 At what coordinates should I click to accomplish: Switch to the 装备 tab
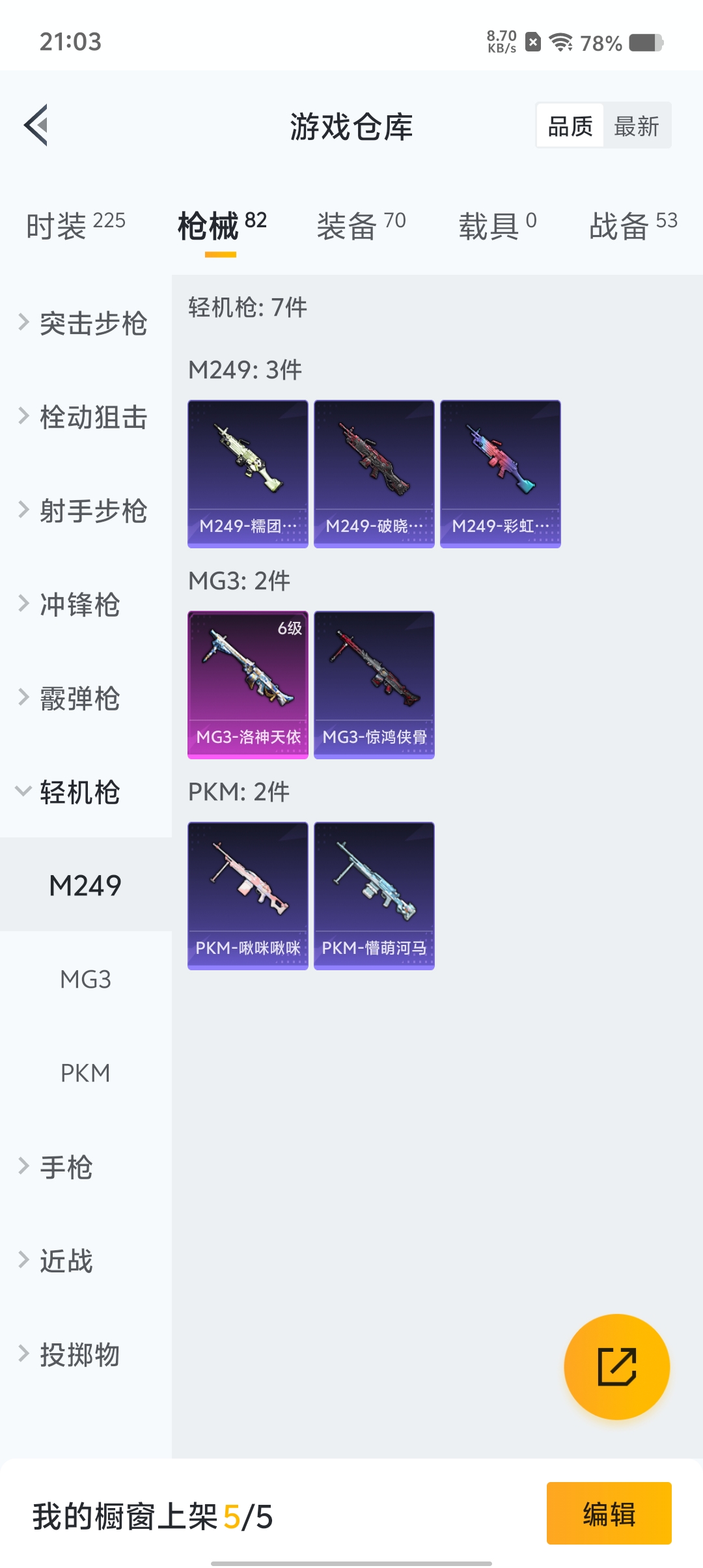click(x=361, y=226)
